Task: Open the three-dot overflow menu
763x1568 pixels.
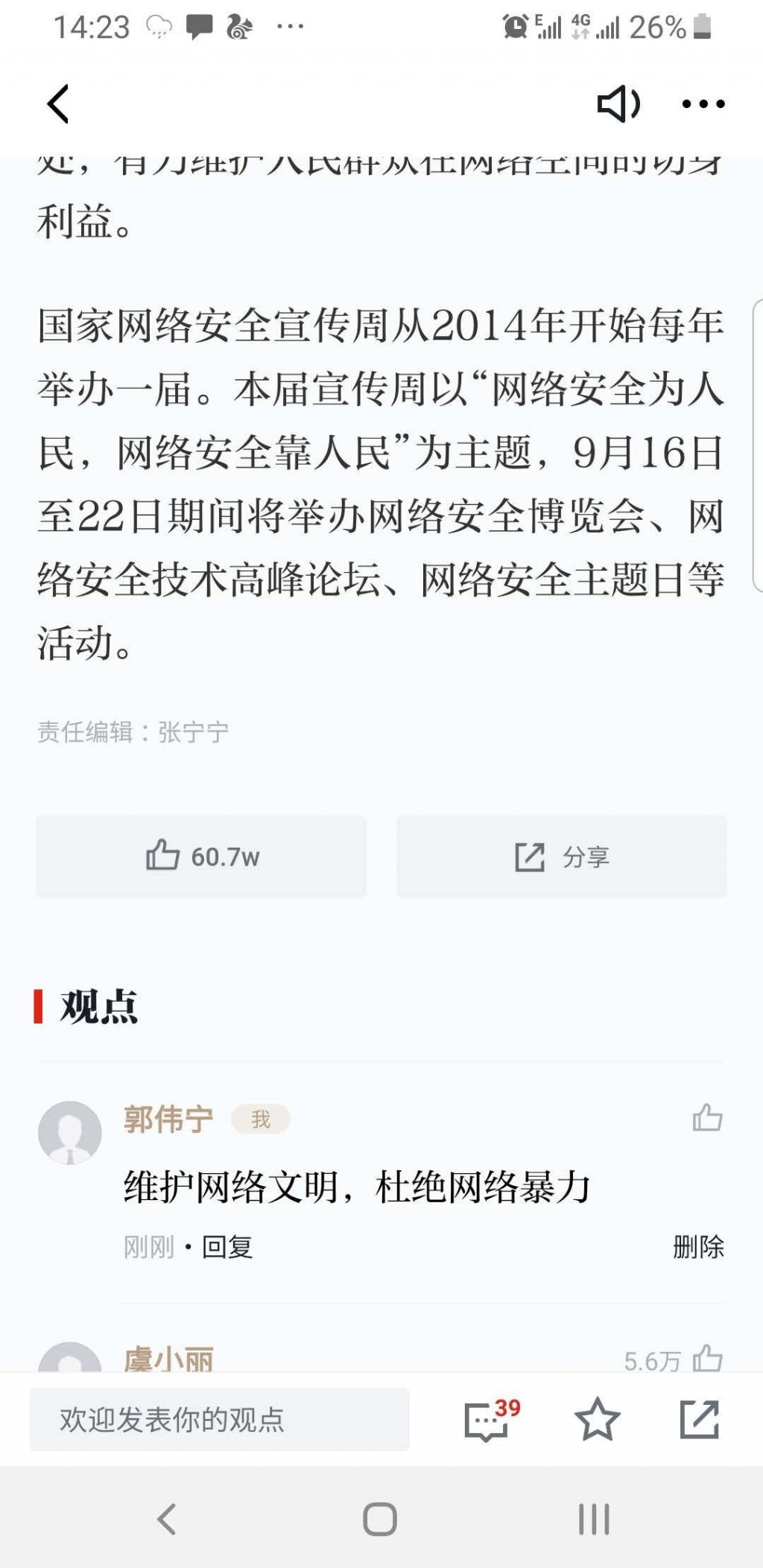Action: point(703,104)
